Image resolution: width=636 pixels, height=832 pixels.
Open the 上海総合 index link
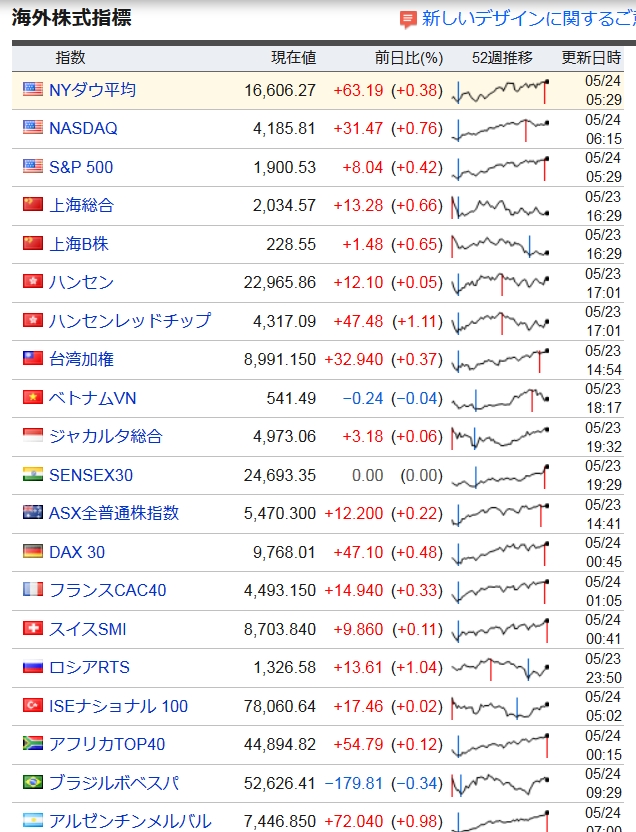coord(81,205)
